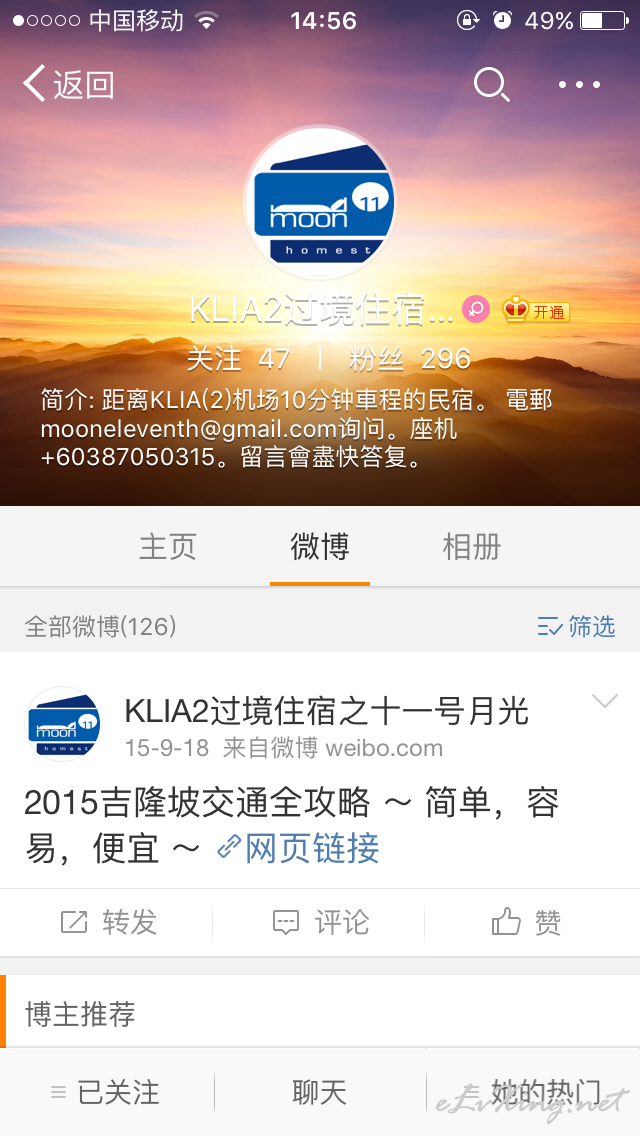Tap the 开通 membership crown badge

tap(536, 312)
